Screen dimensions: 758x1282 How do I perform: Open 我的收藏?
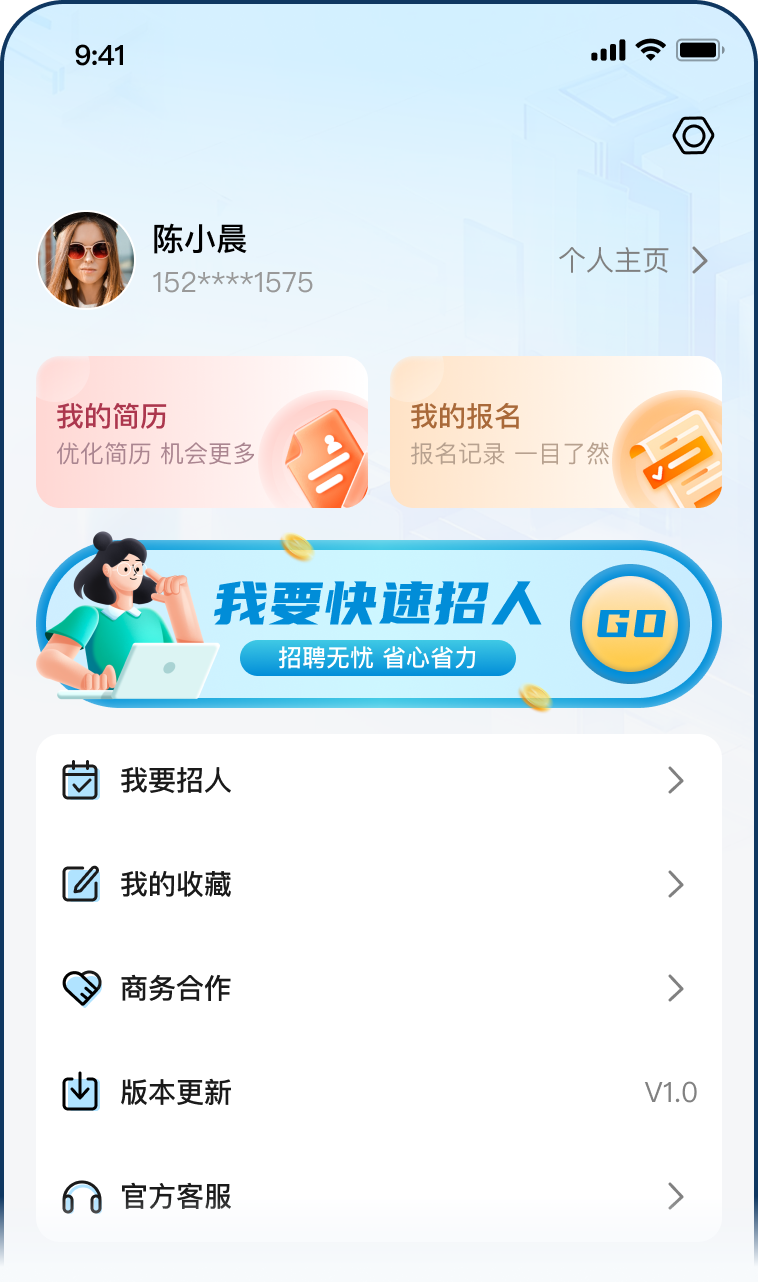378,884
